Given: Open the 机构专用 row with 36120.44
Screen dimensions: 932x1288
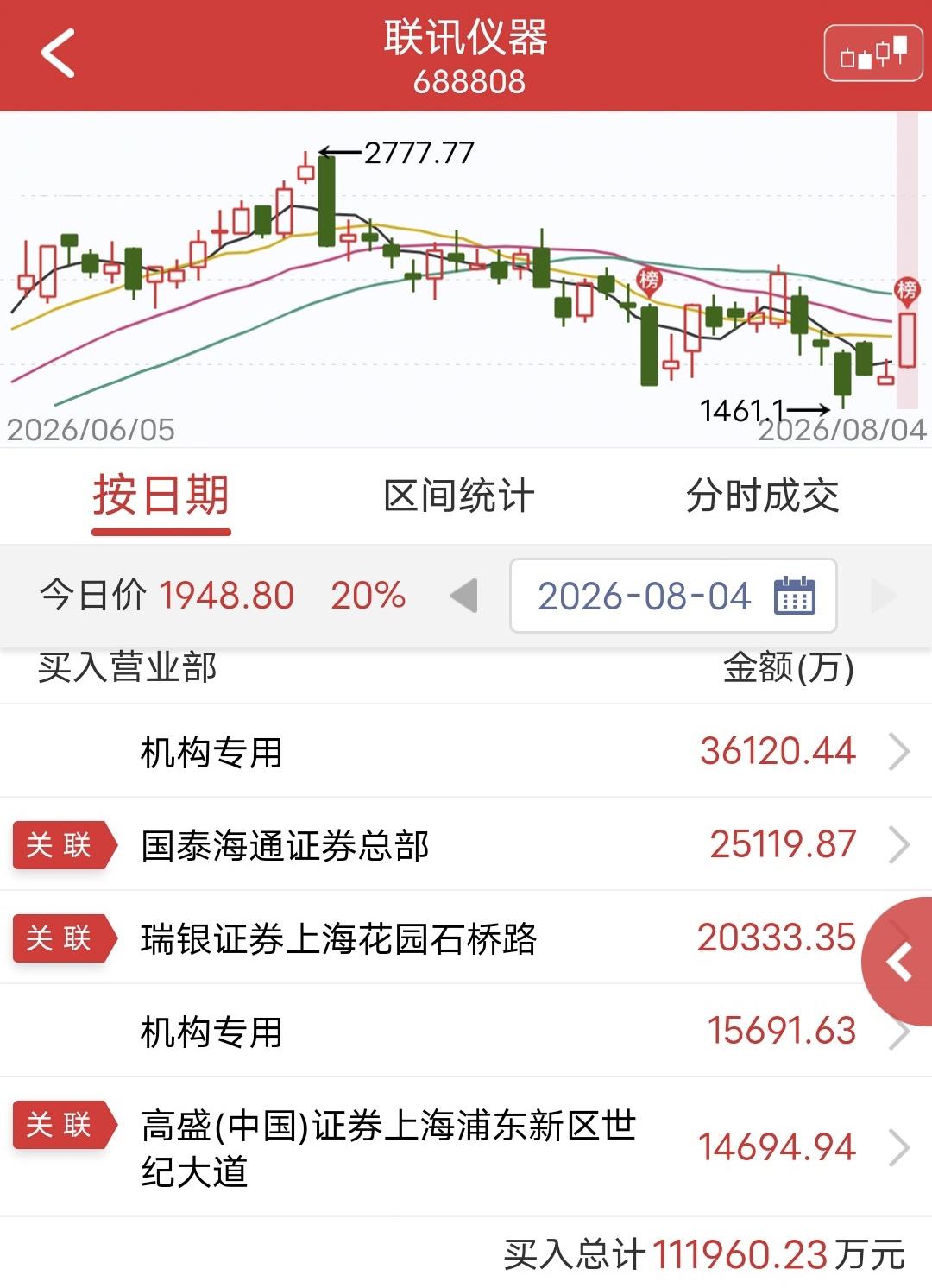Looking at the screenshot, I should 466,751.
